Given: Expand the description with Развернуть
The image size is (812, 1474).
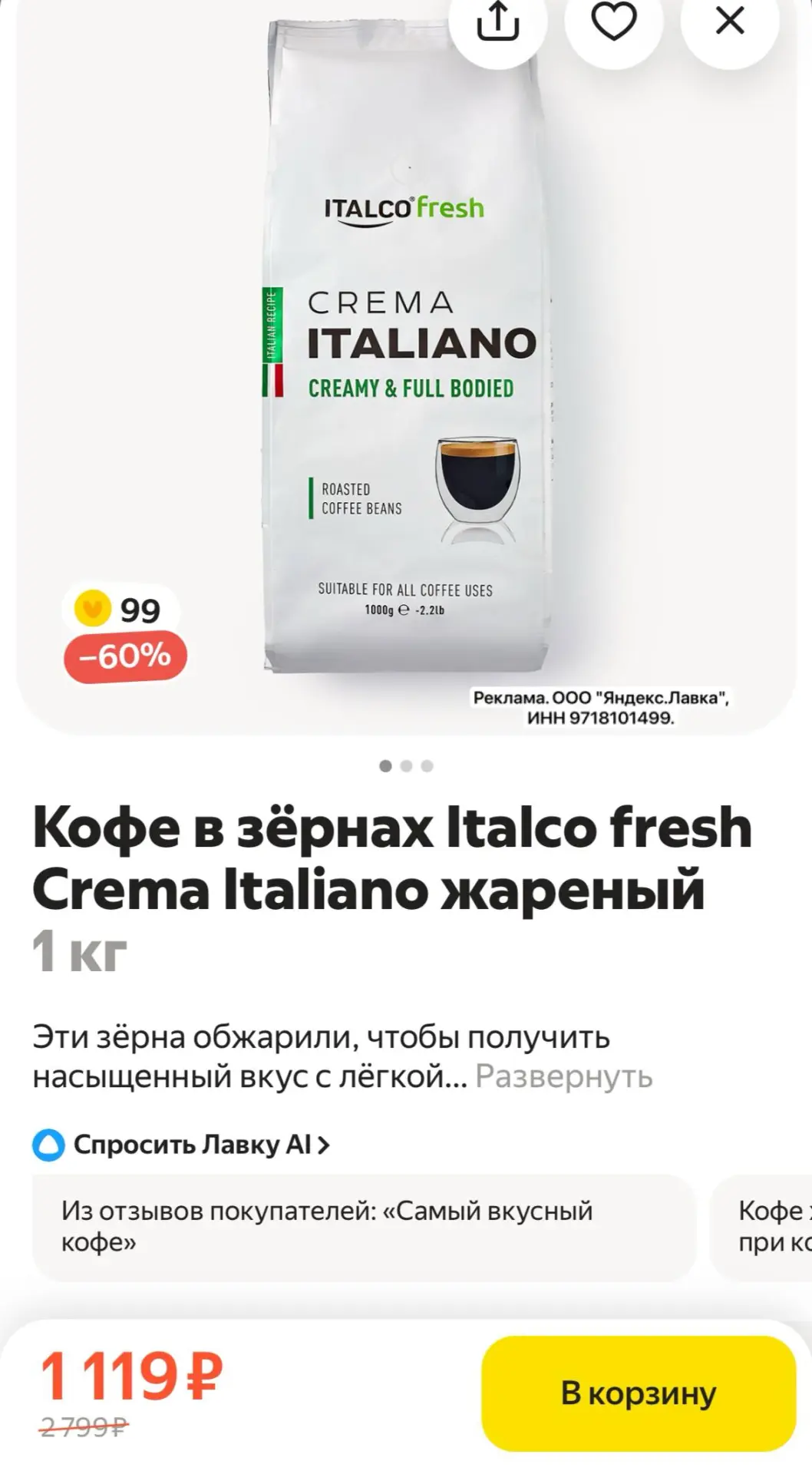Looking at the screenshot, I should pyautogui.click(x=563, y=1076).
